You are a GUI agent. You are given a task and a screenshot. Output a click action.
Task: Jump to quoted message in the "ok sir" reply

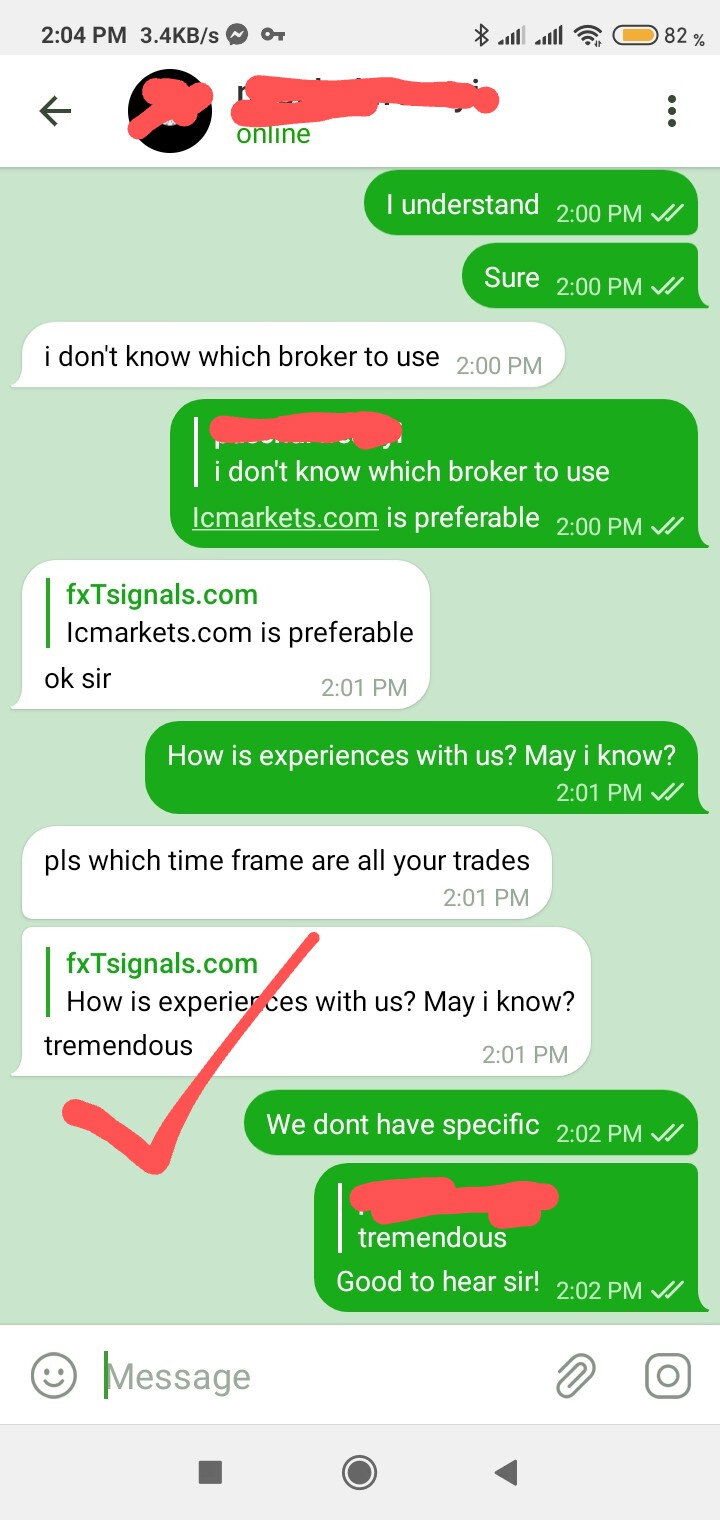(x=238, y=614)
